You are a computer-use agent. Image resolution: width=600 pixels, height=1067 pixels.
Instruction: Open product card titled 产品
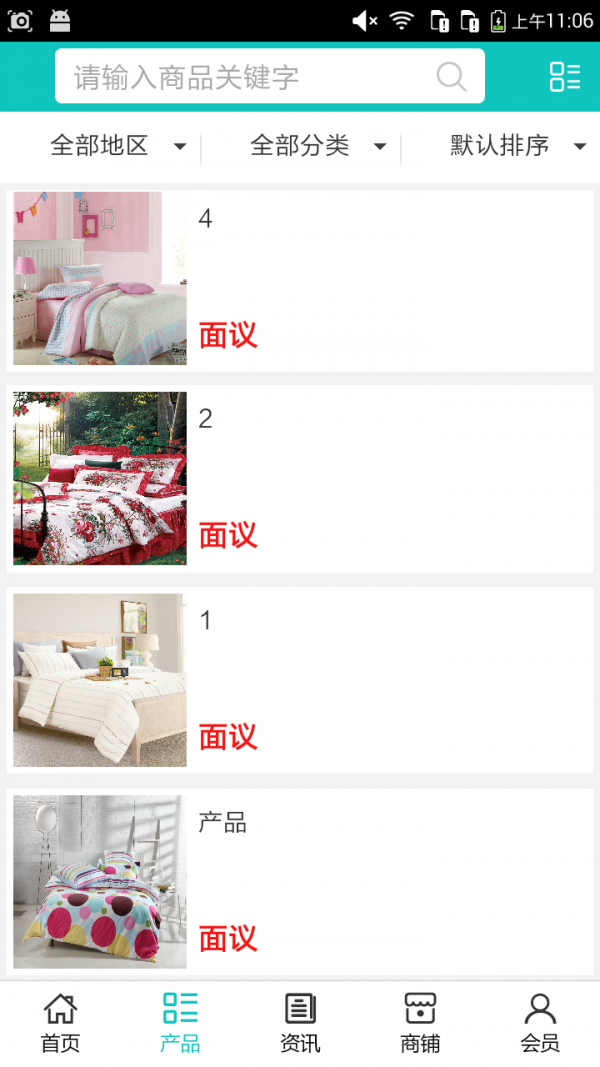pyautogui.click(x=300, y=881)
